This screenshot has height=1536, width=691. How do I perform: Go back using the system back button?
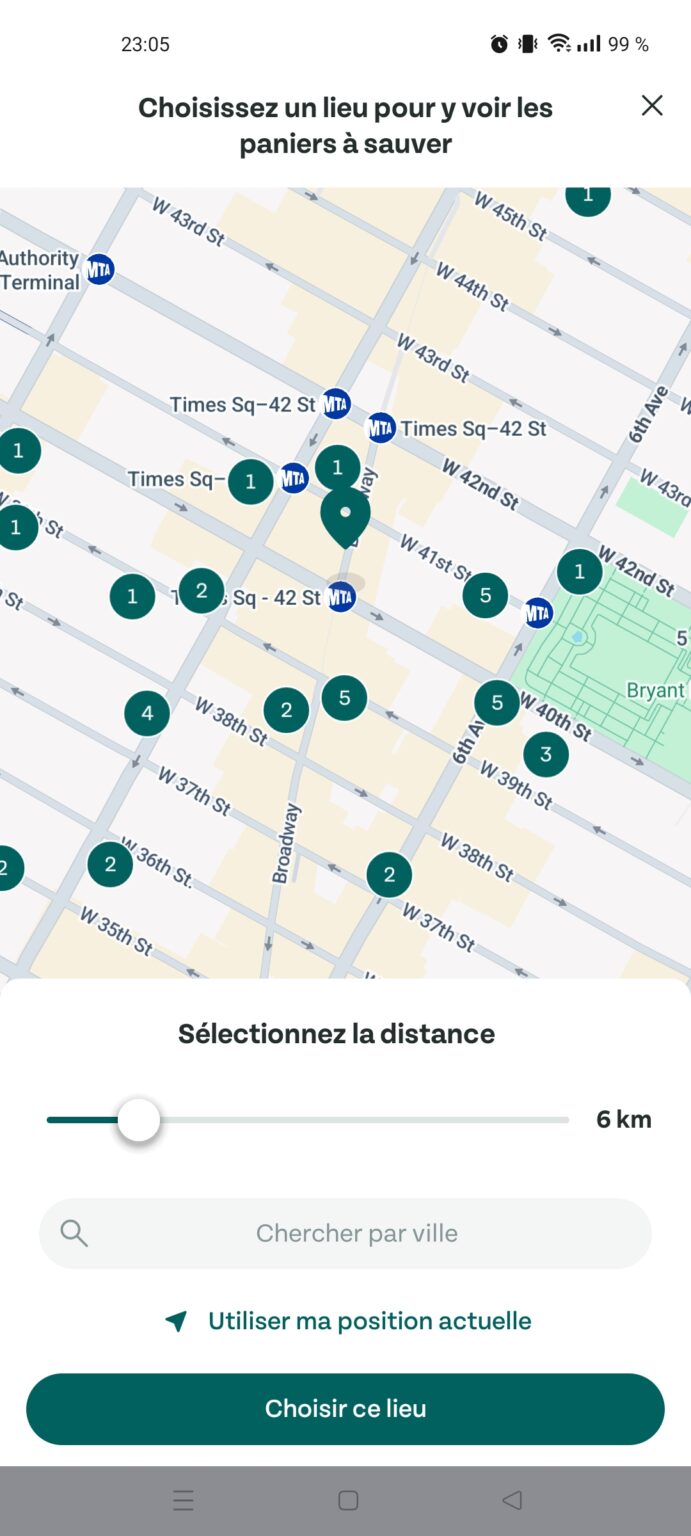512,1500
